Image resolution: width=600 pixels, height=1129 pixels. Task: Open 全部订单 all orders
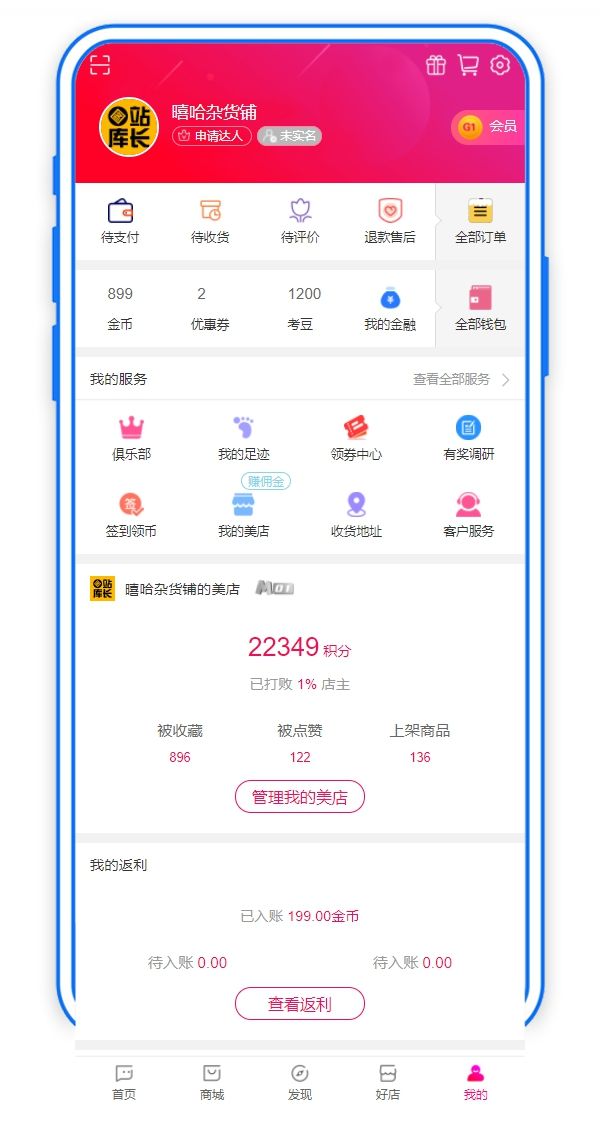[480, 221]
